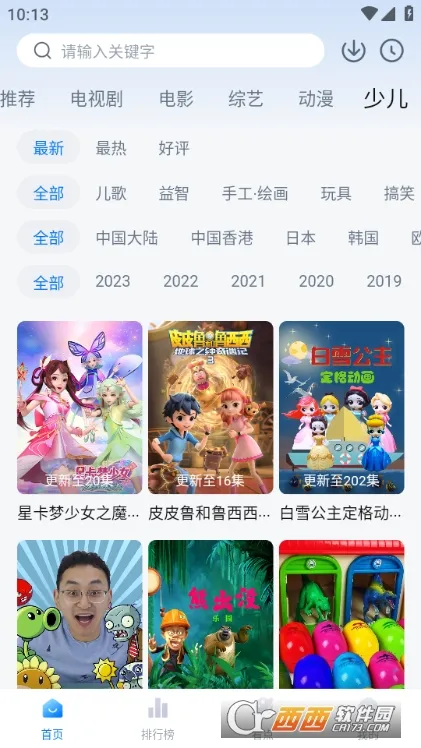The height and width of the screenshot is (748, 421).
Task: Open 星卡梦少女之魔 video card
Action: pyautogui.click(x=80, y=421)
